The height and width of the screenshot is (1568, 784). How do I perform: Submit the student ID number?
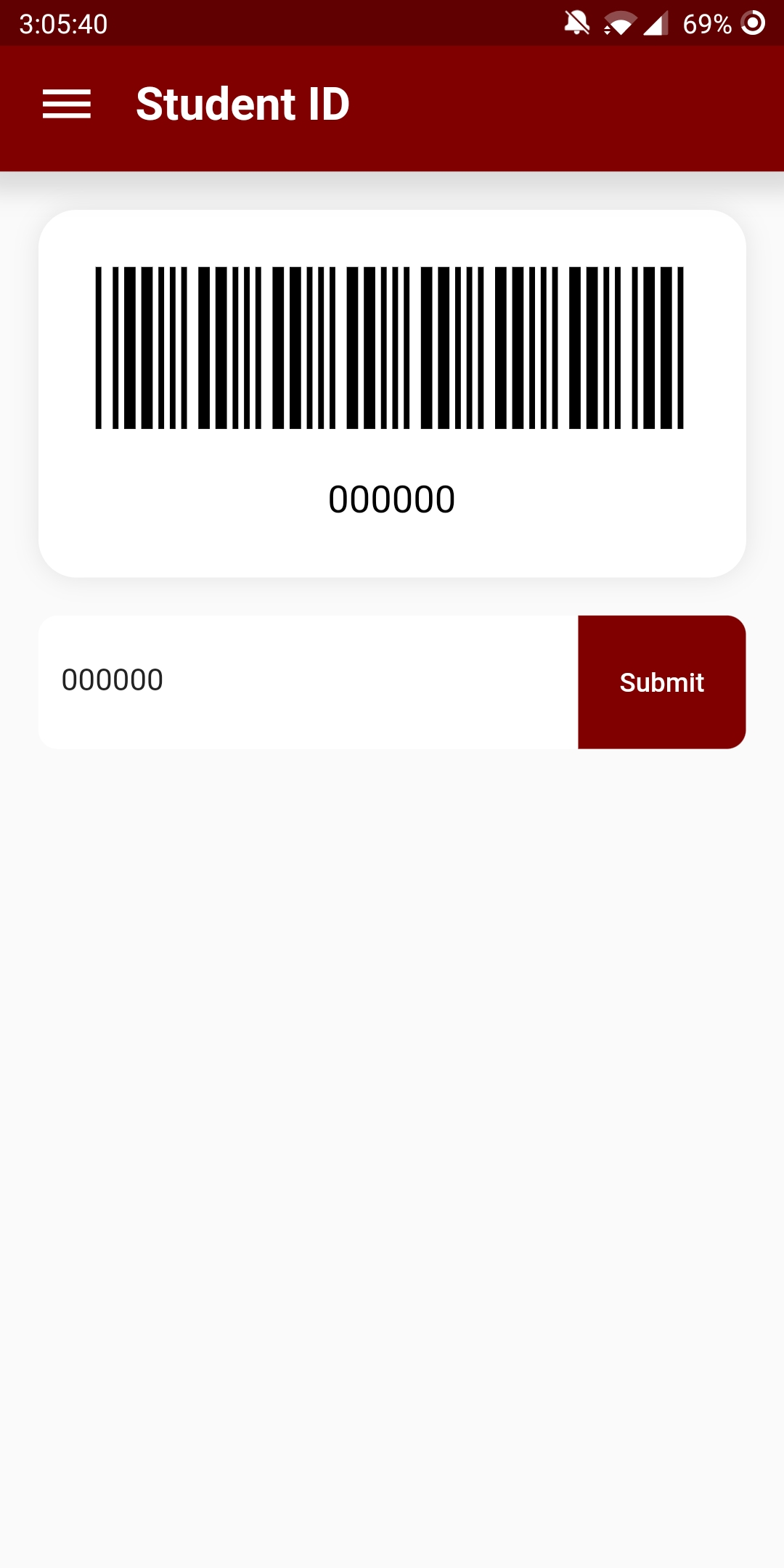coord(661,682)
